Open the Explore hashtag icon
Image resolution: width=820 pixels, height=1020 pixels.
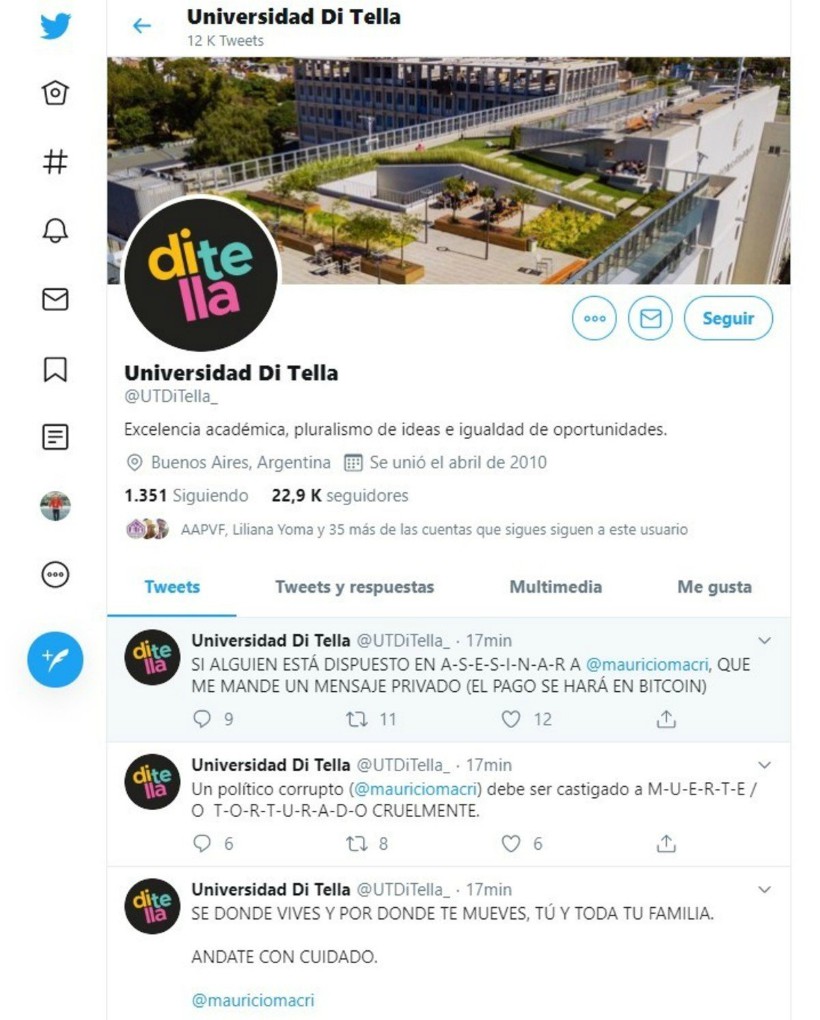[55, 162]
